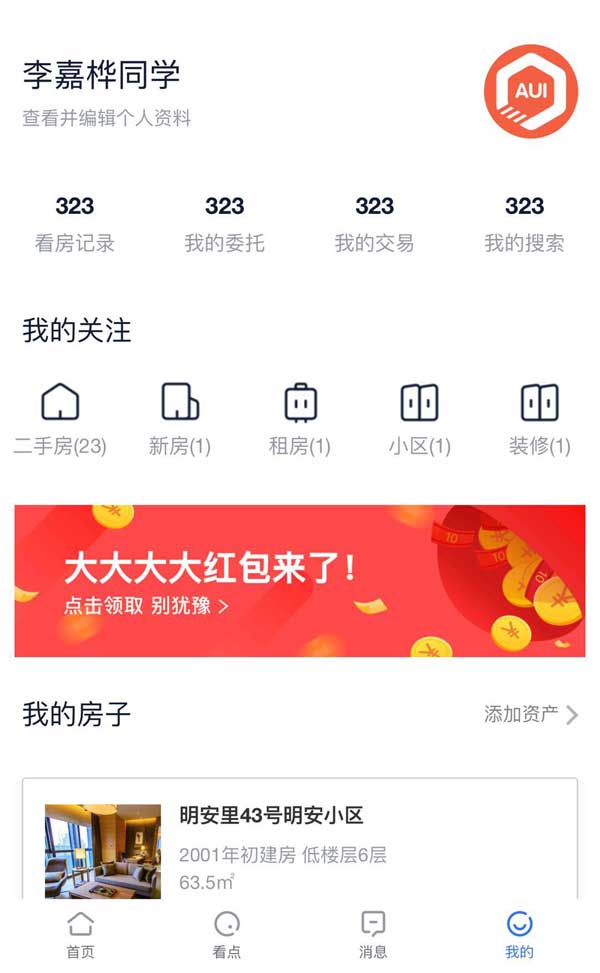Viewport: 600px width, 973px height.
Task: Check 我的搜索 saved searches
Action: [x=524, y=223]
